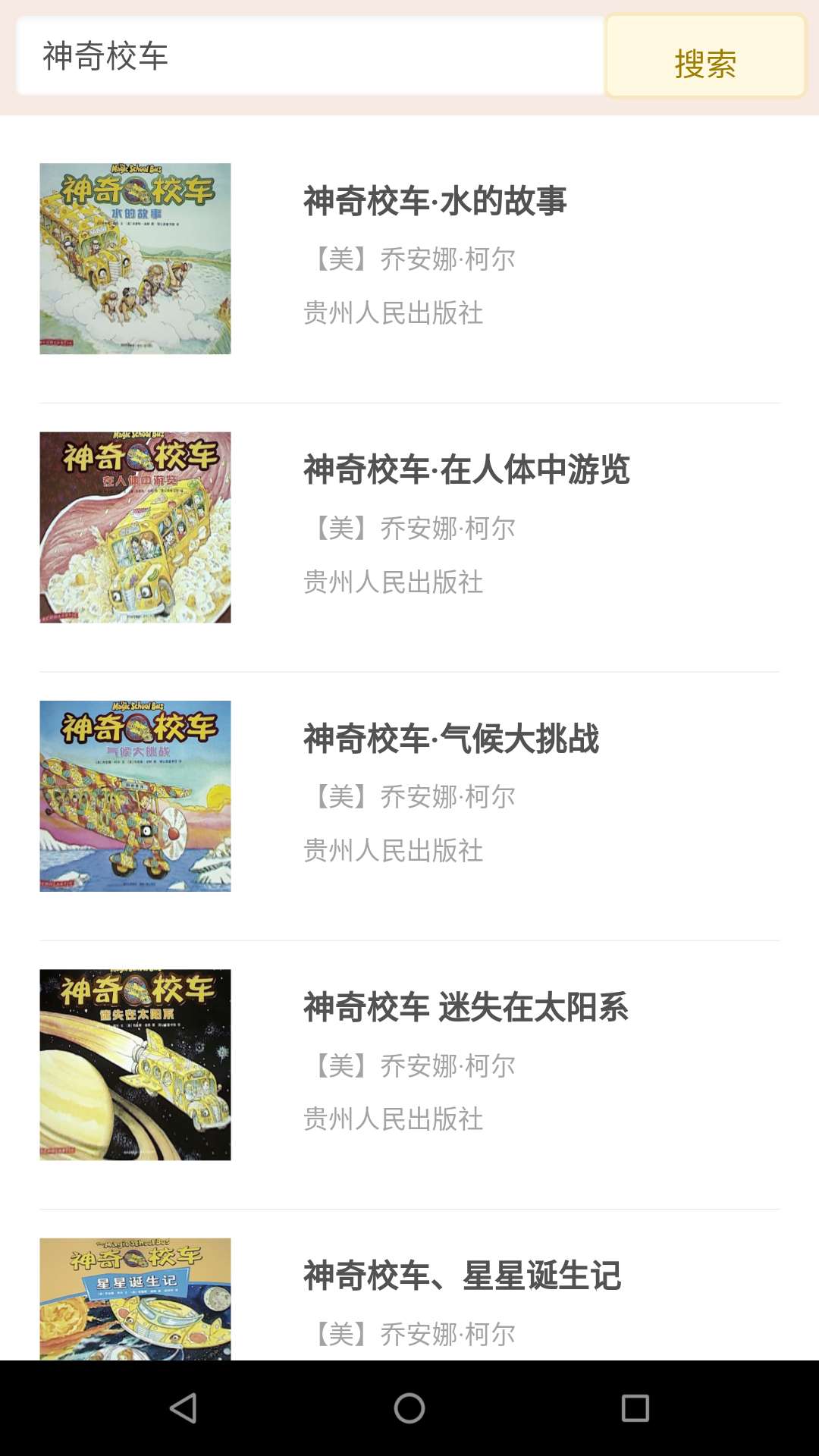Screen dimensions: 819x1456
Task: Open the book 神奇校车·在人体中游览
Action: 464,469
